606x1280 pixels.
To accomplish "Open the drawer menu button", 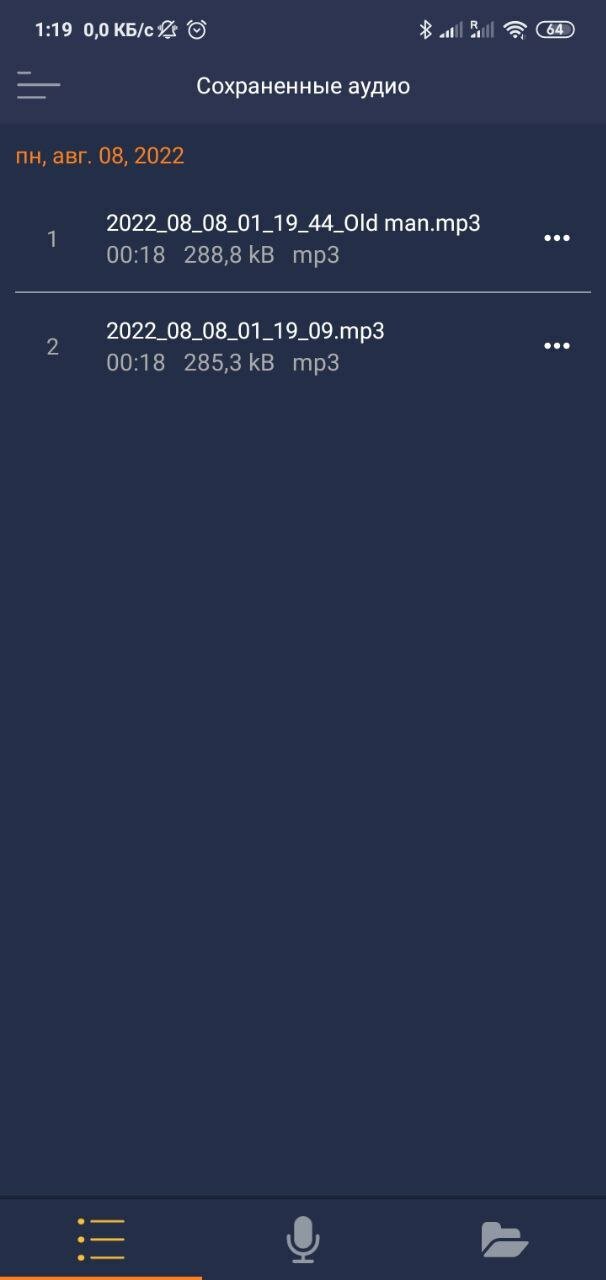I will click(38, 85).
